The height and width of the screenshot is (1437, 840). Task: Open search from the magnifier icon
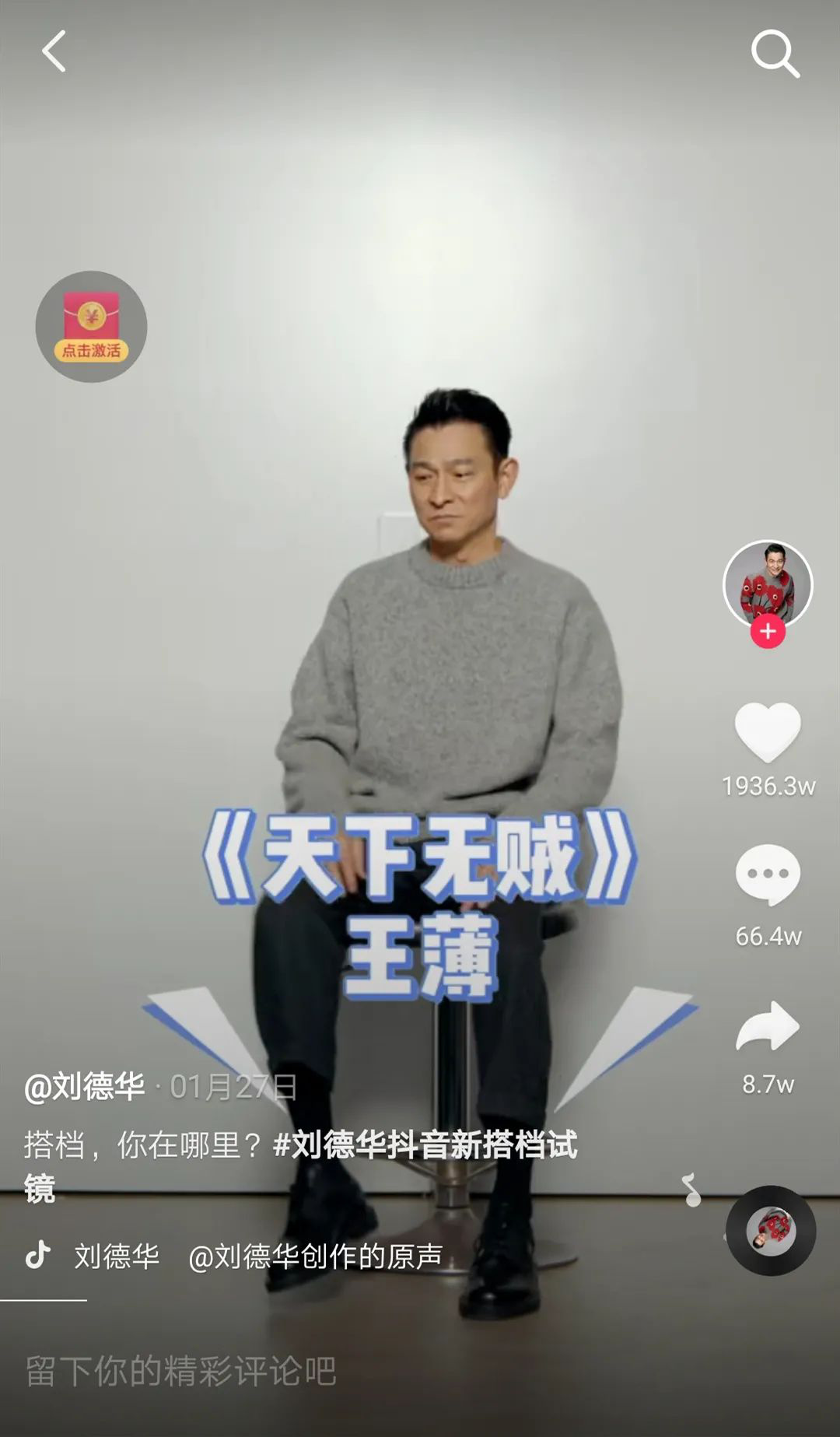pos(775,53)
